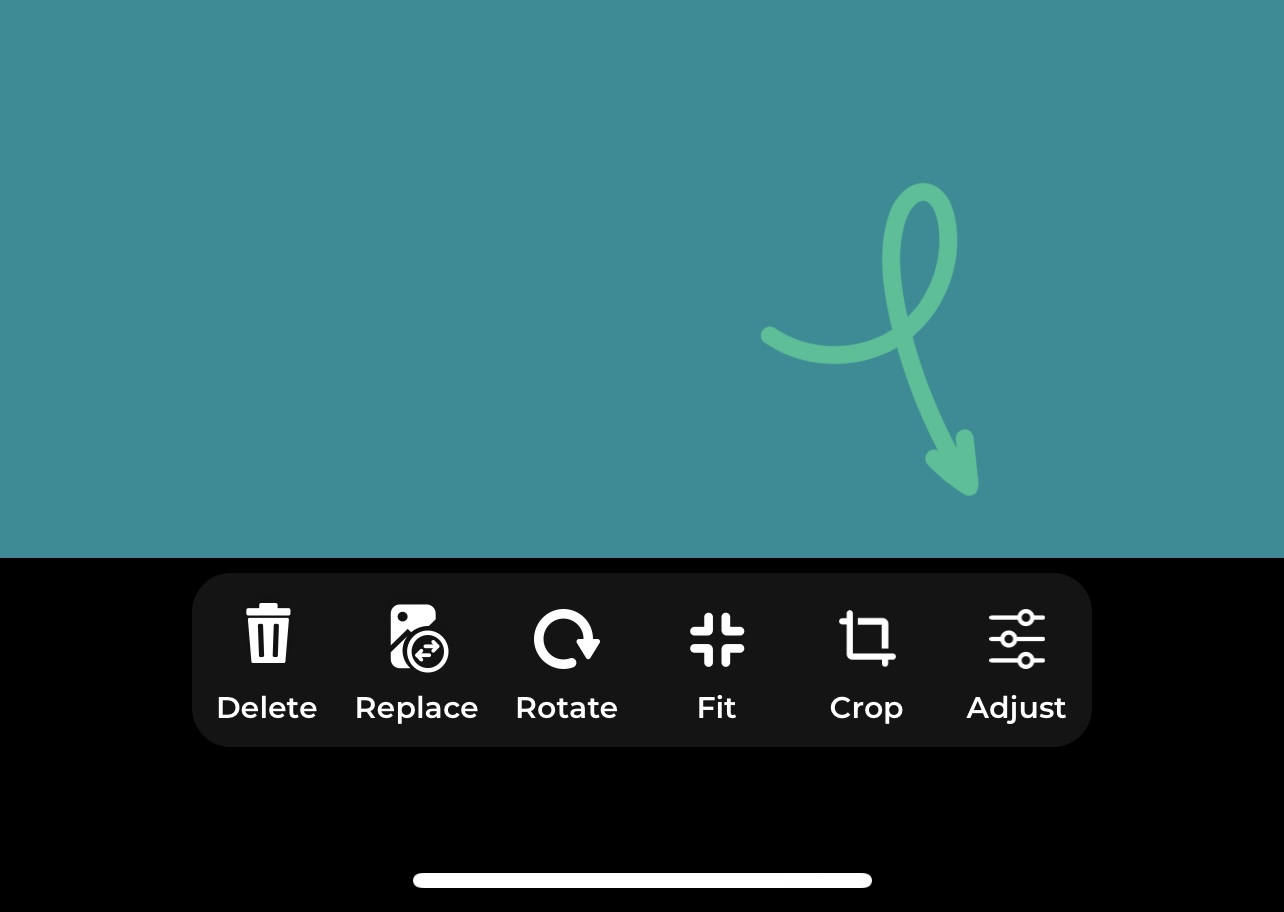
Task: Delete the selected image
Action: (267, 659)
